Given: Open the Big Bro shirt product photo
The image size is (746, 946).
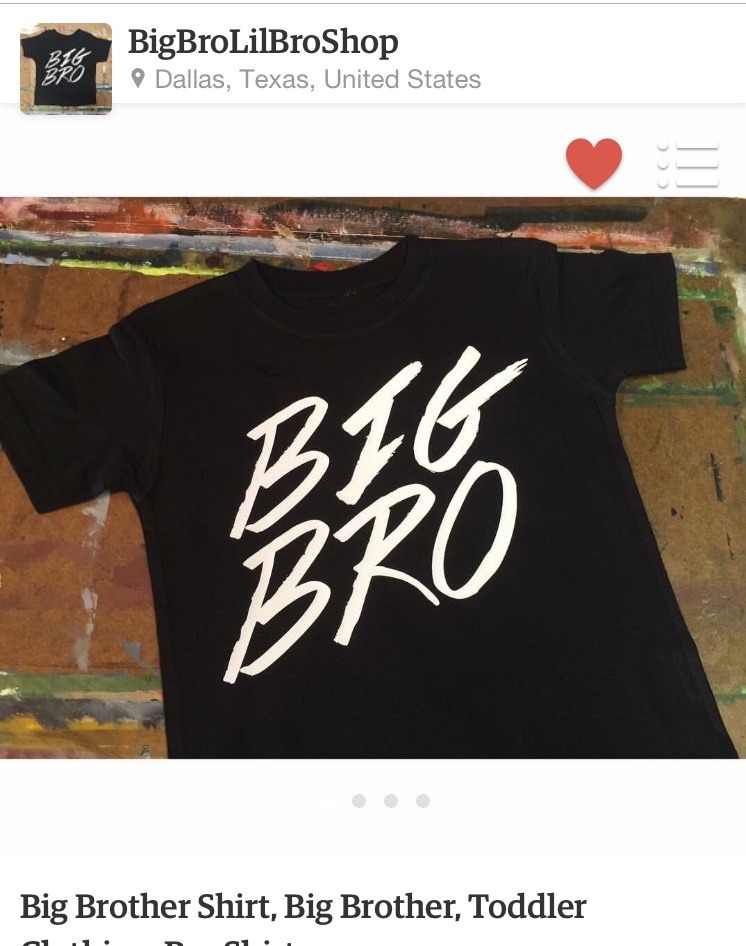Looking at the screenshot, I should click(373, 478).
